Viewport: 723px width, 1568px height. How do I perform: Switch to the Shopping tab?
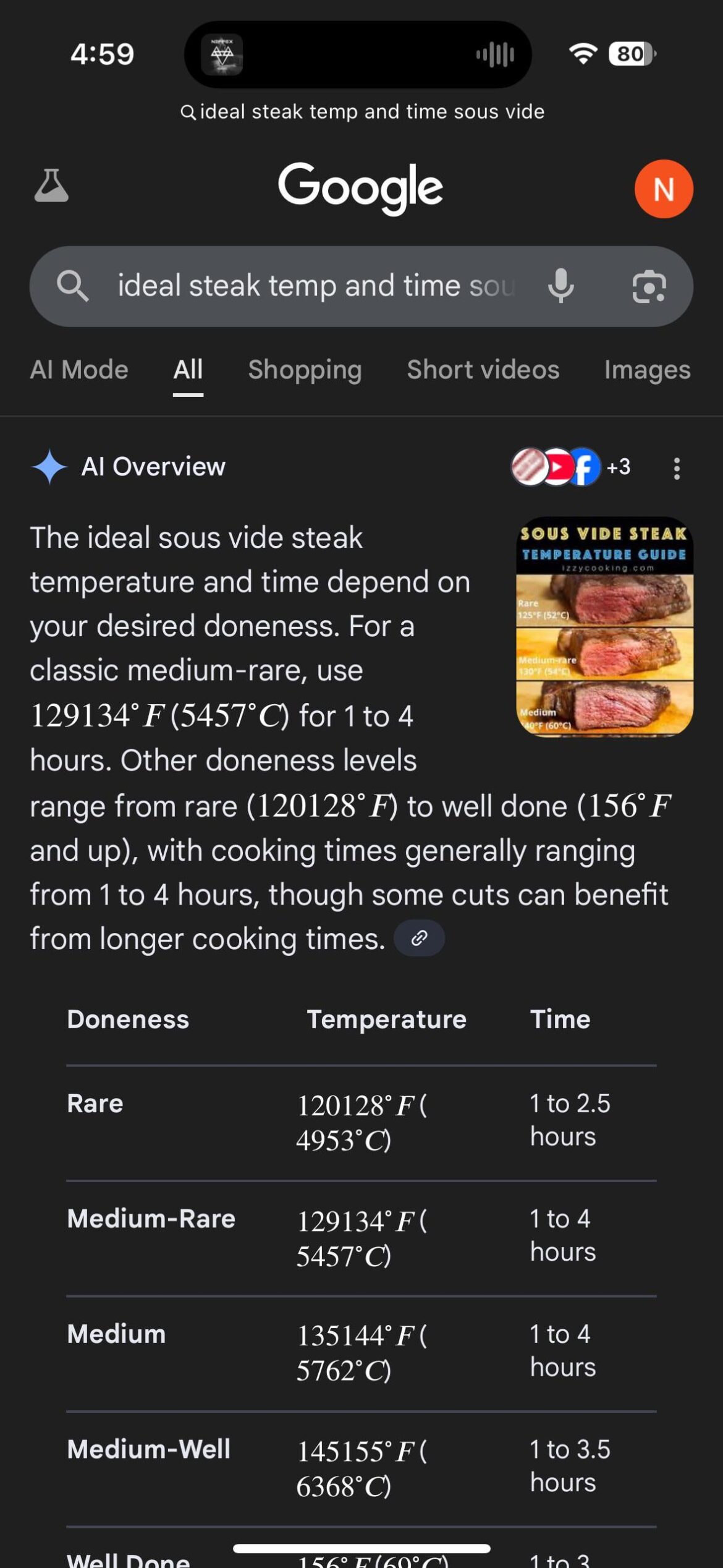[x=304, y=369]
